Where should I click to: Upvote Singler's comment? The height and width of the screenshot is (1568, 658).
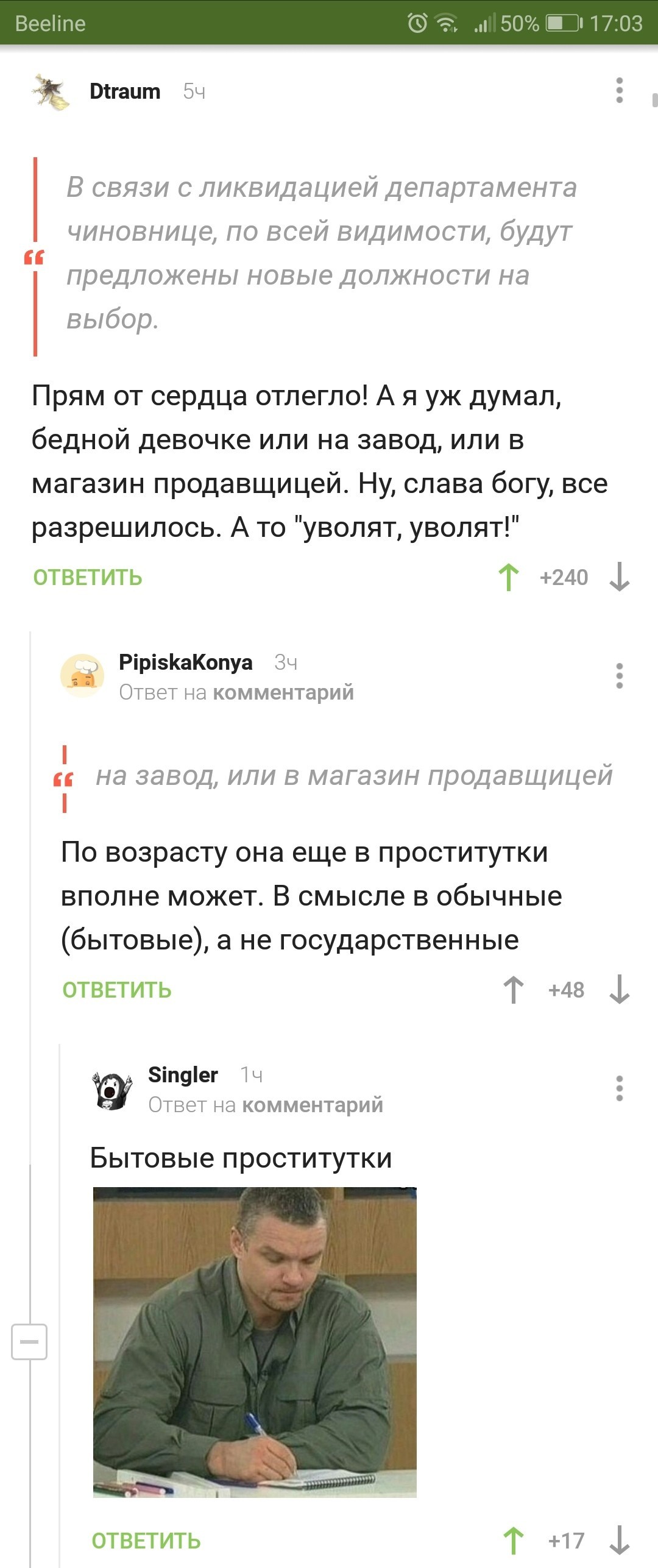click(513, 1541)
